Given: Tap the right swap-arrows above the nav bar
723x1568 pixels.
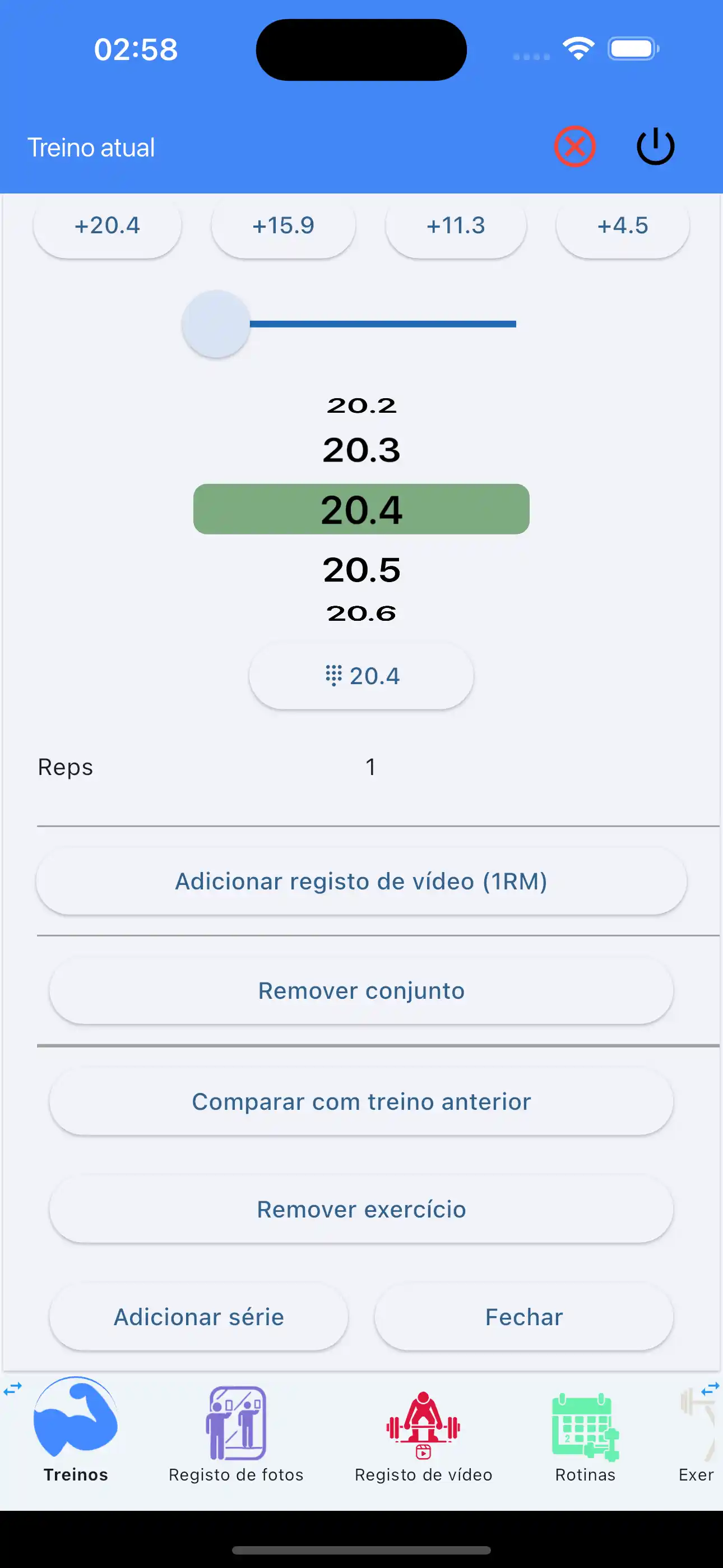Looking at the screenshot, I should click(710, 1387).
